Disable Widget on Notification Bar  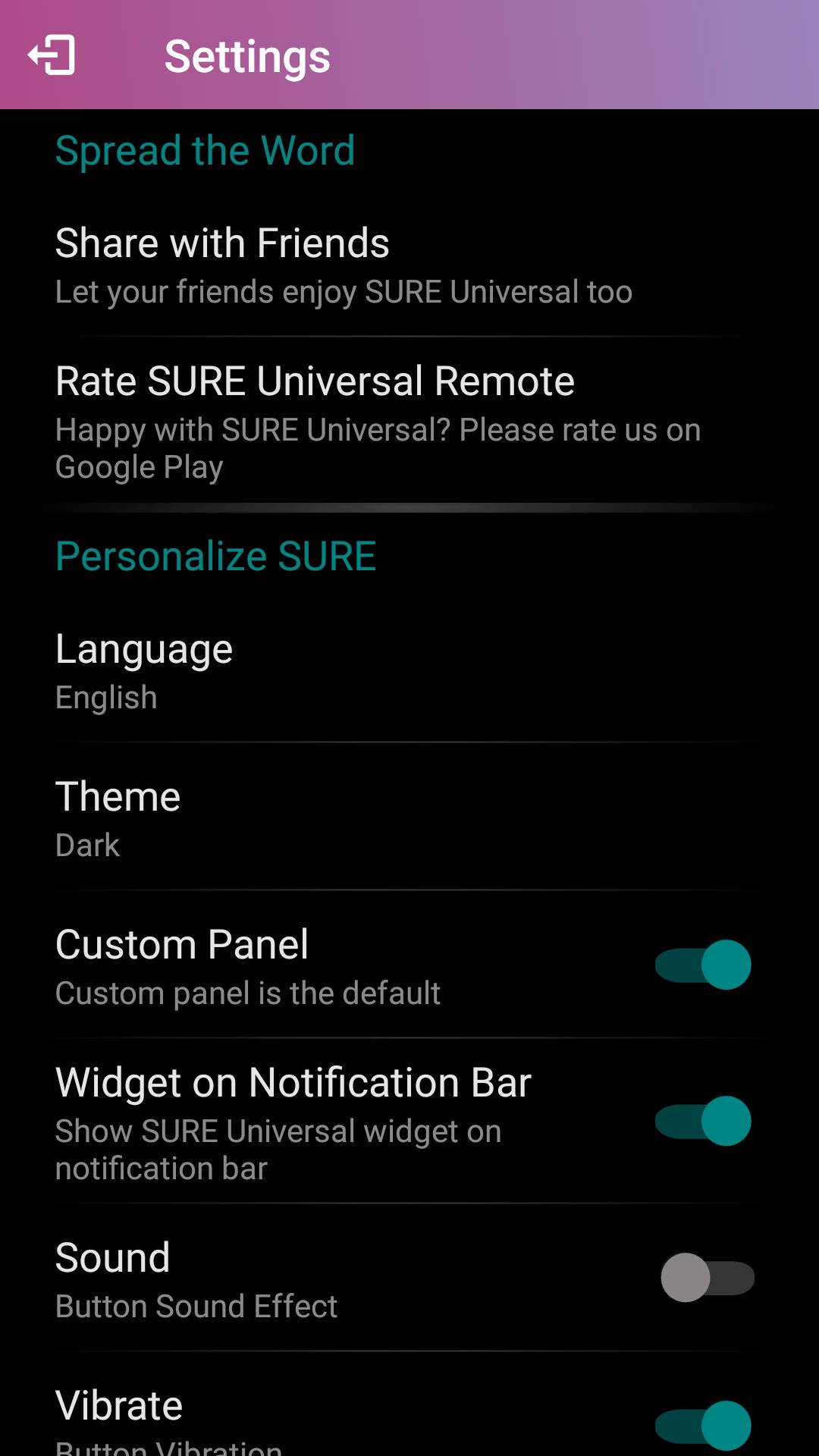703,1121
